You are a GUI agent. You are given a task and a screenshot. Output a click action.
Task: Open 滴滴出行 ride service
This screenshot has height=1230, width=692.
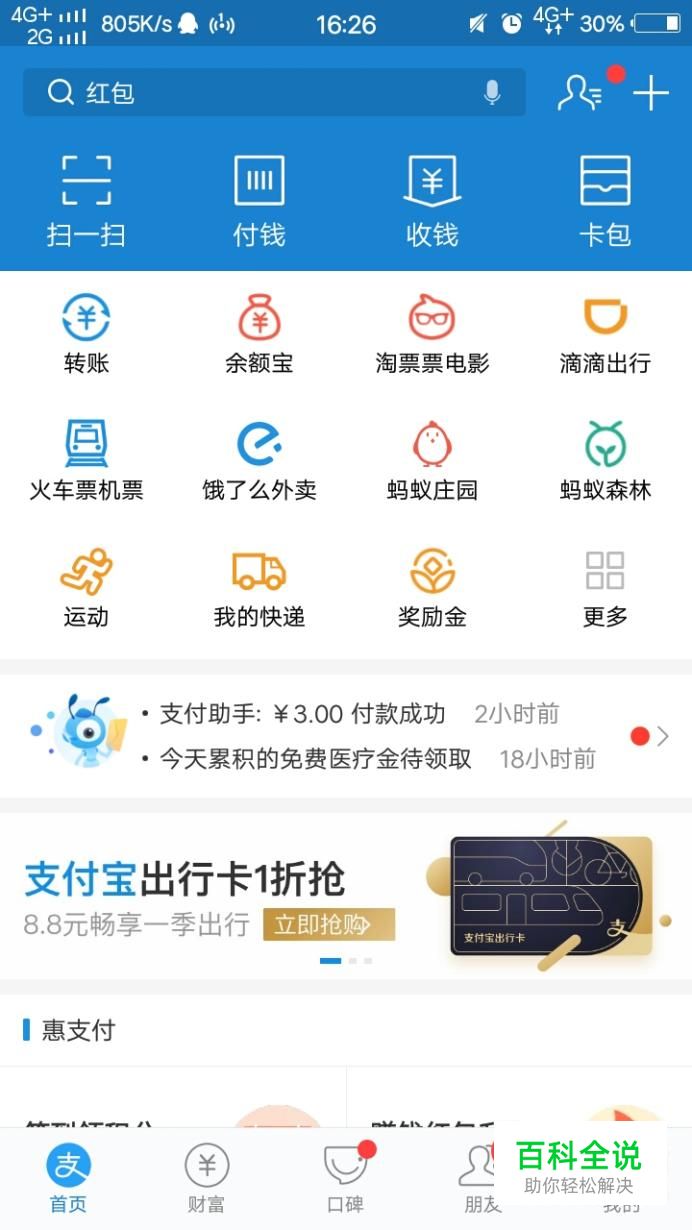pyautogui.click(x=605, y=334)
